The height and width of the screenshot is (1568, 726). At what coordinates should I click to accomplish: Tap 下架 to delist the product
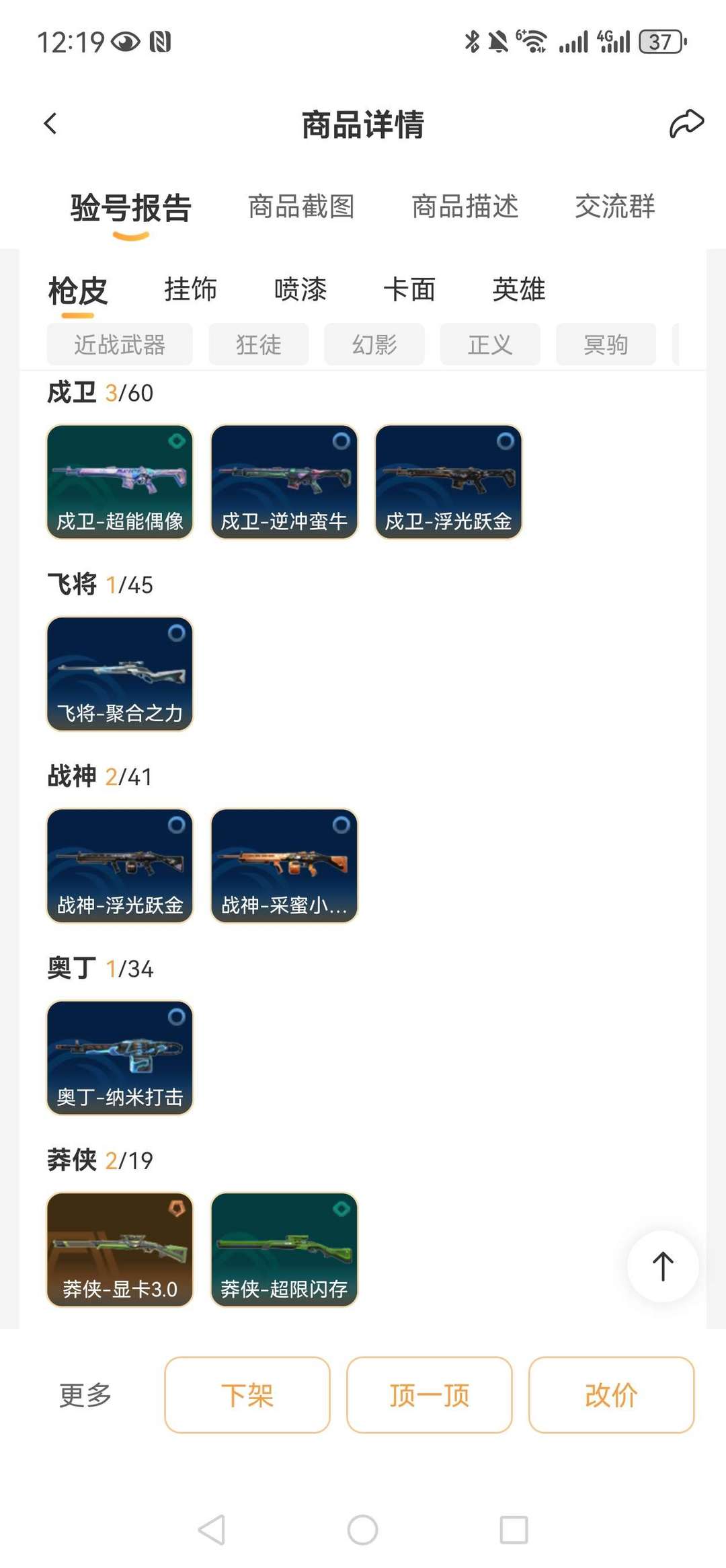247,1394
